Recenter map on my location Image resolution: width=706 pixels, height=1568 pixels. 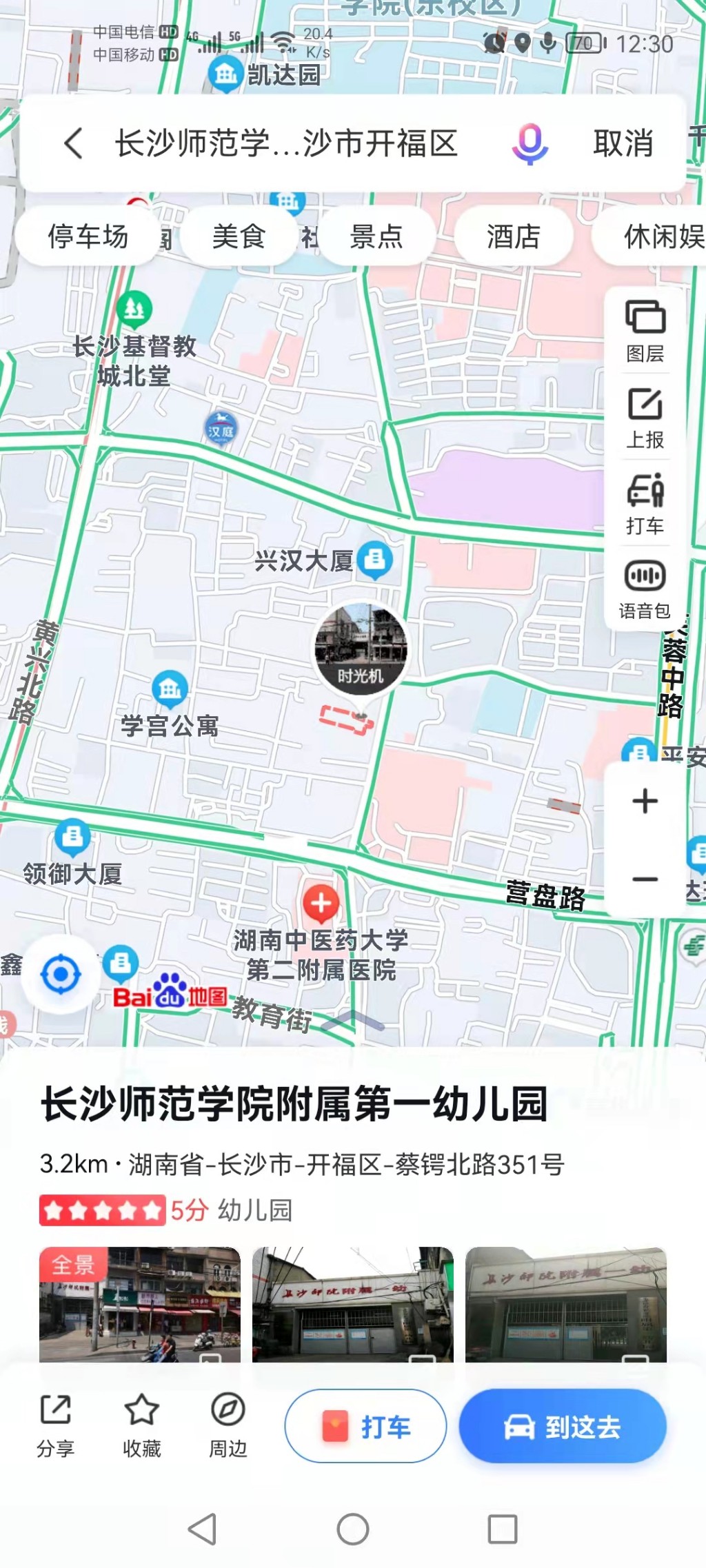[x=61, y=975]
